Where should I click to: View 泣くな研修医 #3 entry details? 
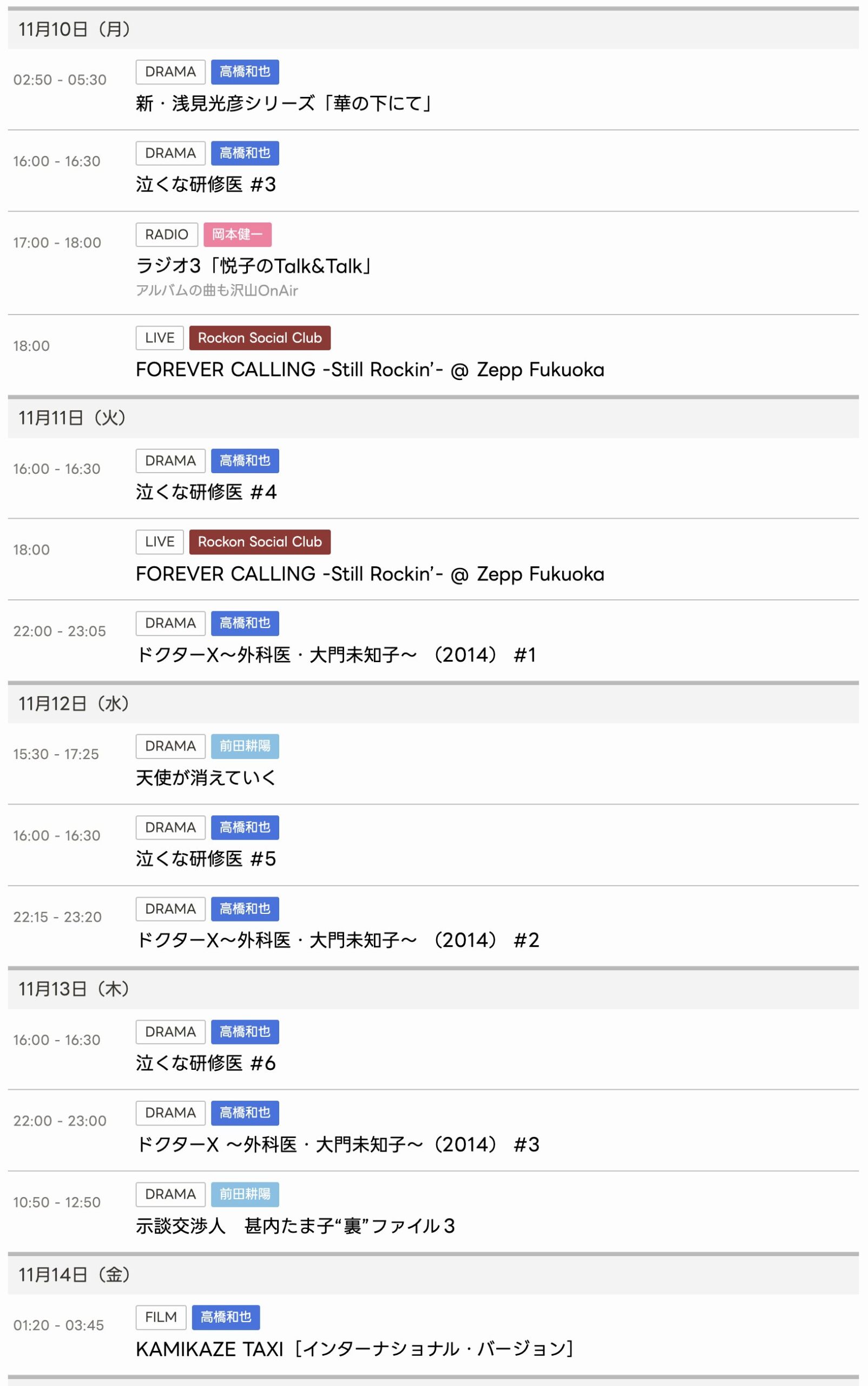(x=206, y=185)
